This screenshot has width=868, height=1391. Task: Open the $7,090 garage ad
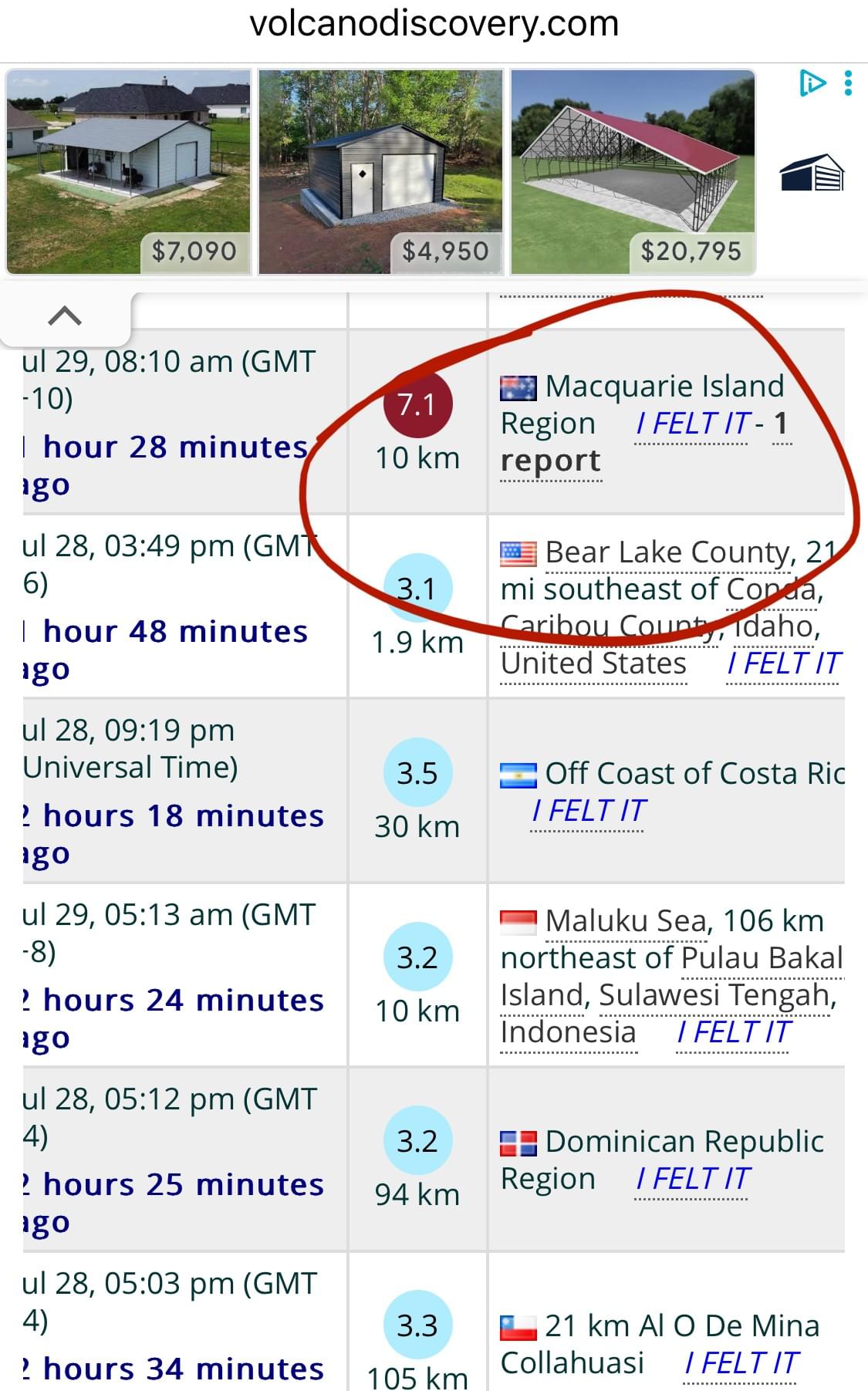point(128,171)
